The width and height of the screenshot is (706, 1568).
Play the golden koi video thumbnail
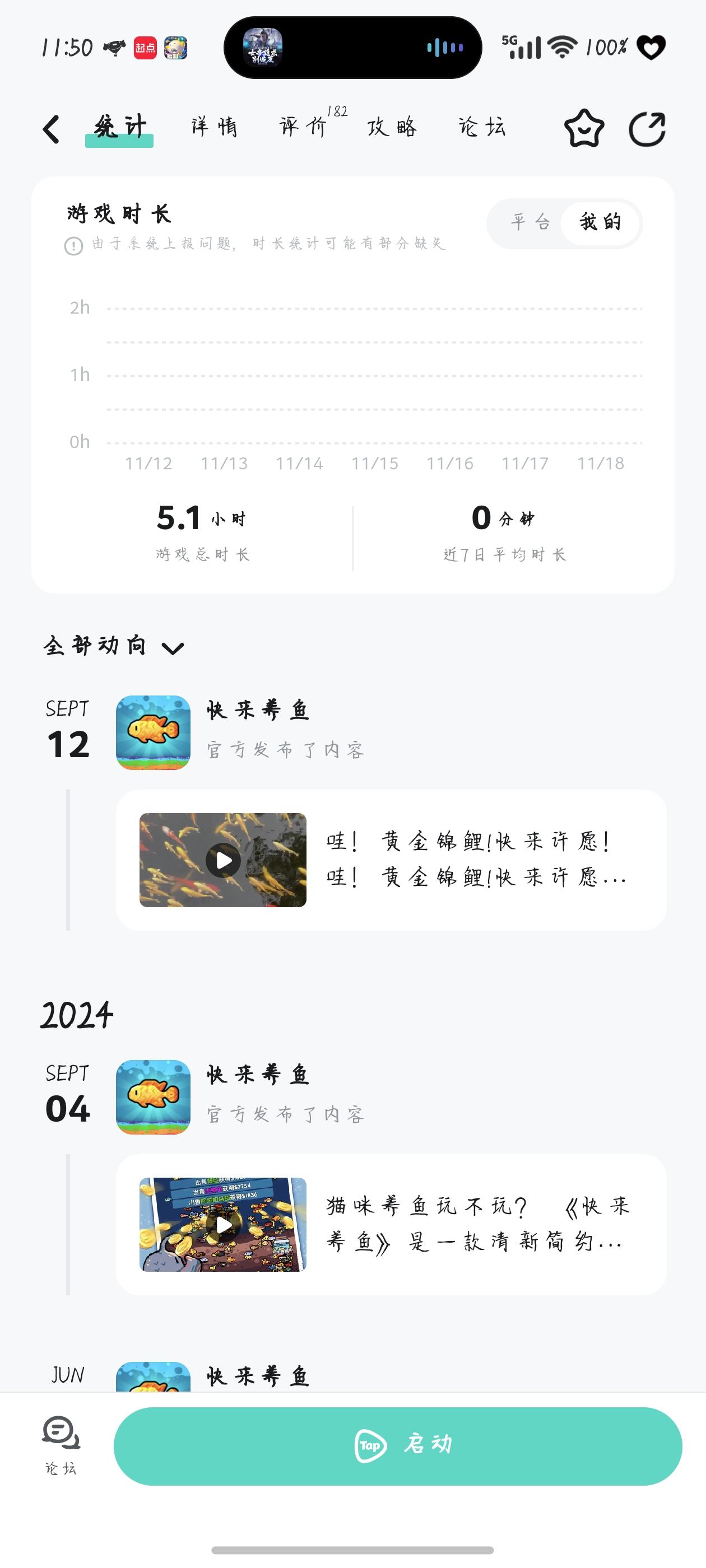coord(224,860)
